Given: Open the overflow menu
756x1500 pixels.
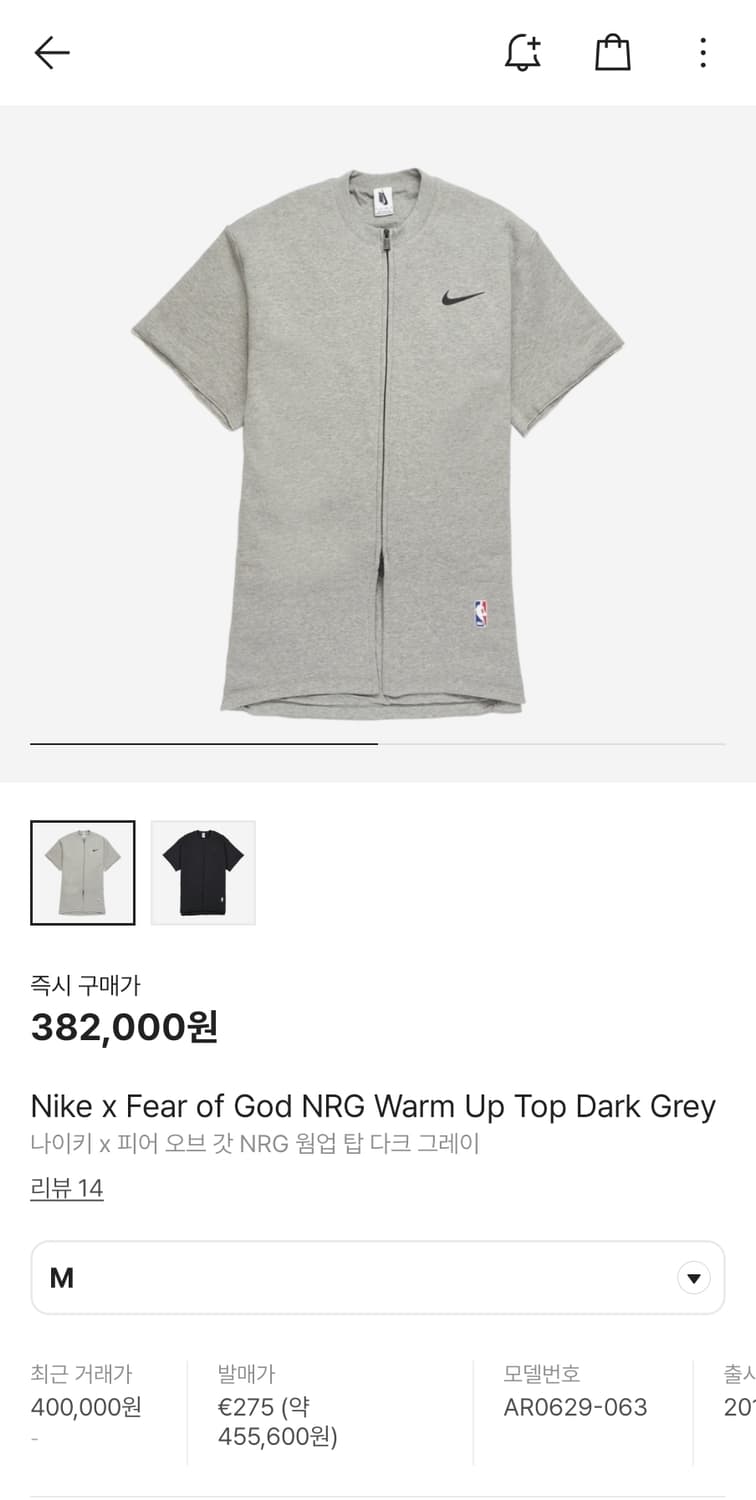Looking at the screenshot, I should [703, 53].
